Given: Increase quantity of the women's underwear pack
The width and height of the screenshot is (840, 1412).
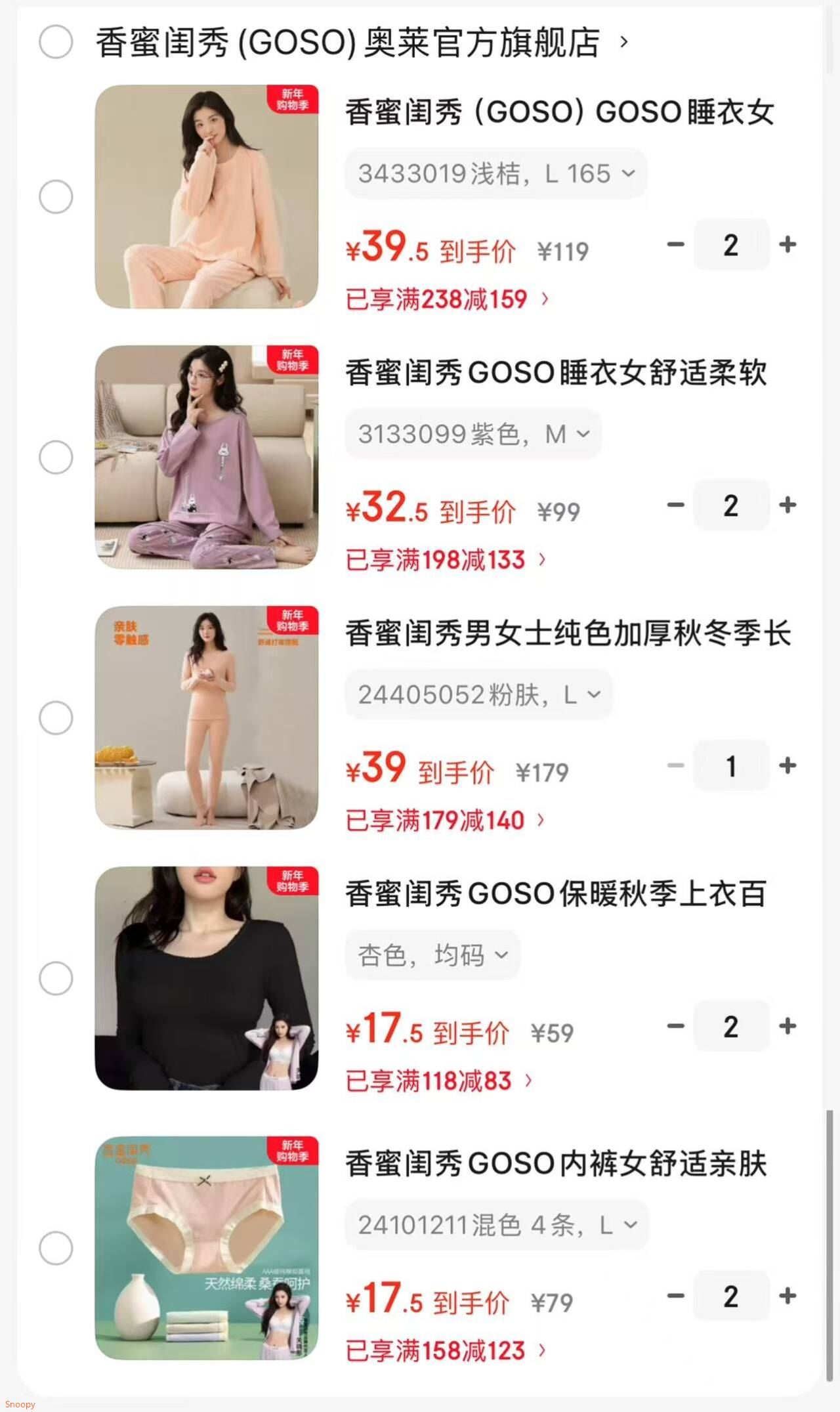Looking at the screenshot, I should pos(787,1295).
